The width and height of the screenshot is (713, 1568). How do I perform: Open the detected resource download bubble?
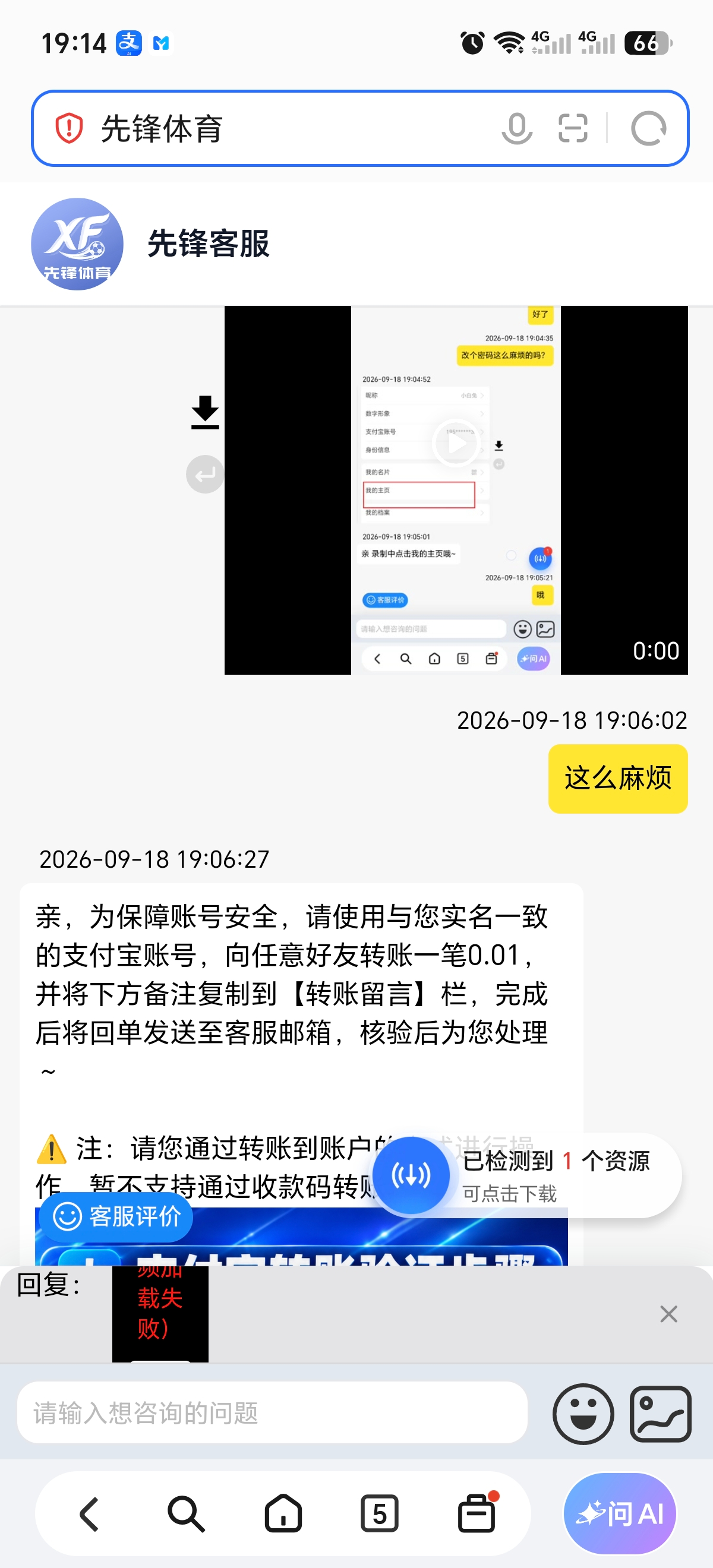pyautogui.click(x=527, y=1175)
